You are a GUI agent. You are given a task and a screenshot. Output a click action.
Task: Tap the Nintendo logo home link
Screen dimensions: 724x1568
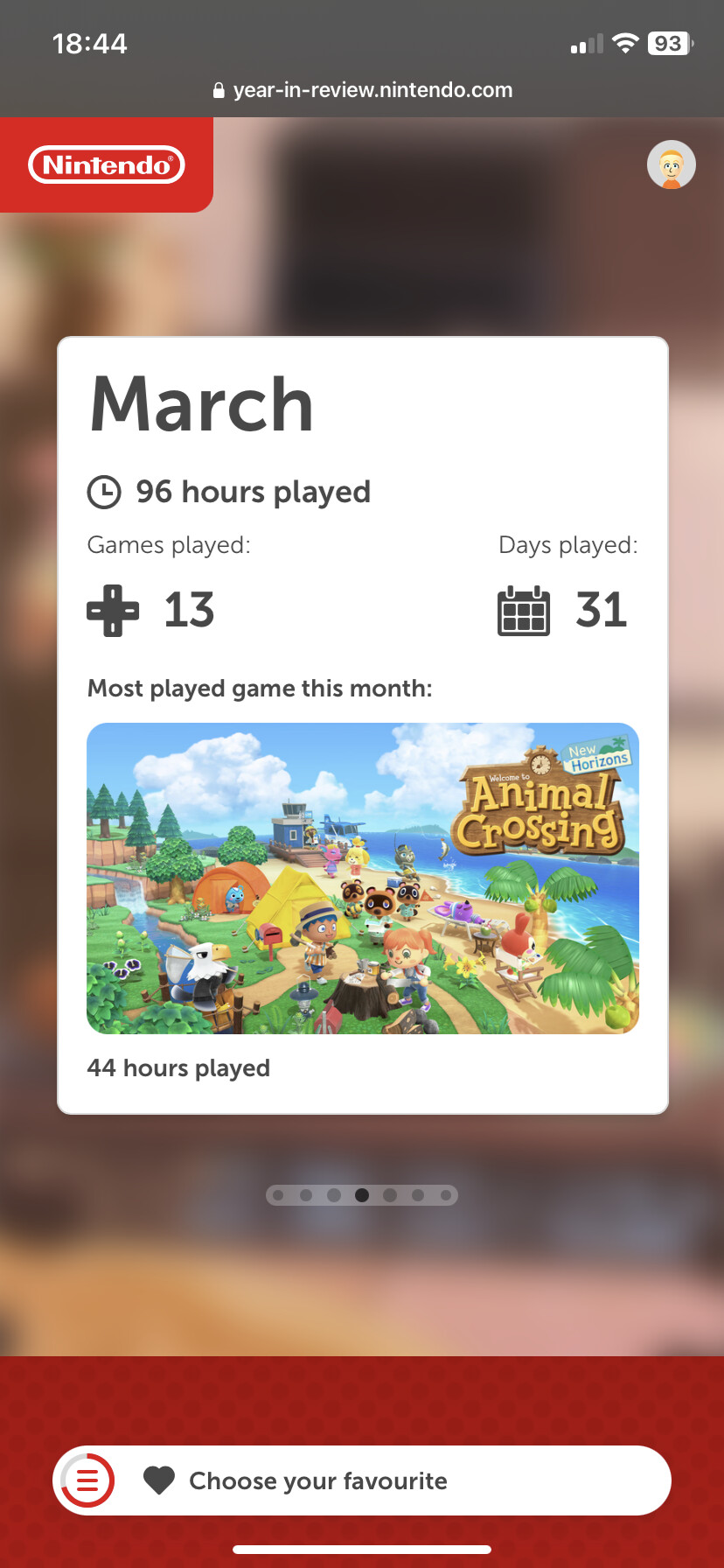pyautogui.click(x=107, y=164)
